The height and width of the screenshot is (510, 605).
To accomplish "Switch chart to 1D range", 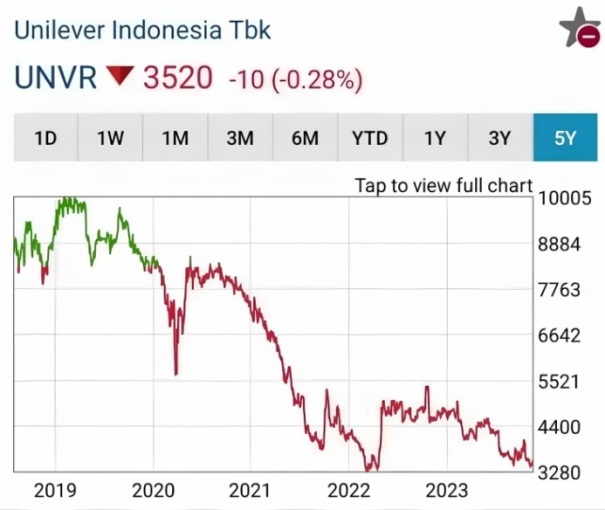I will pyautogui.click(x=45, y=138).
